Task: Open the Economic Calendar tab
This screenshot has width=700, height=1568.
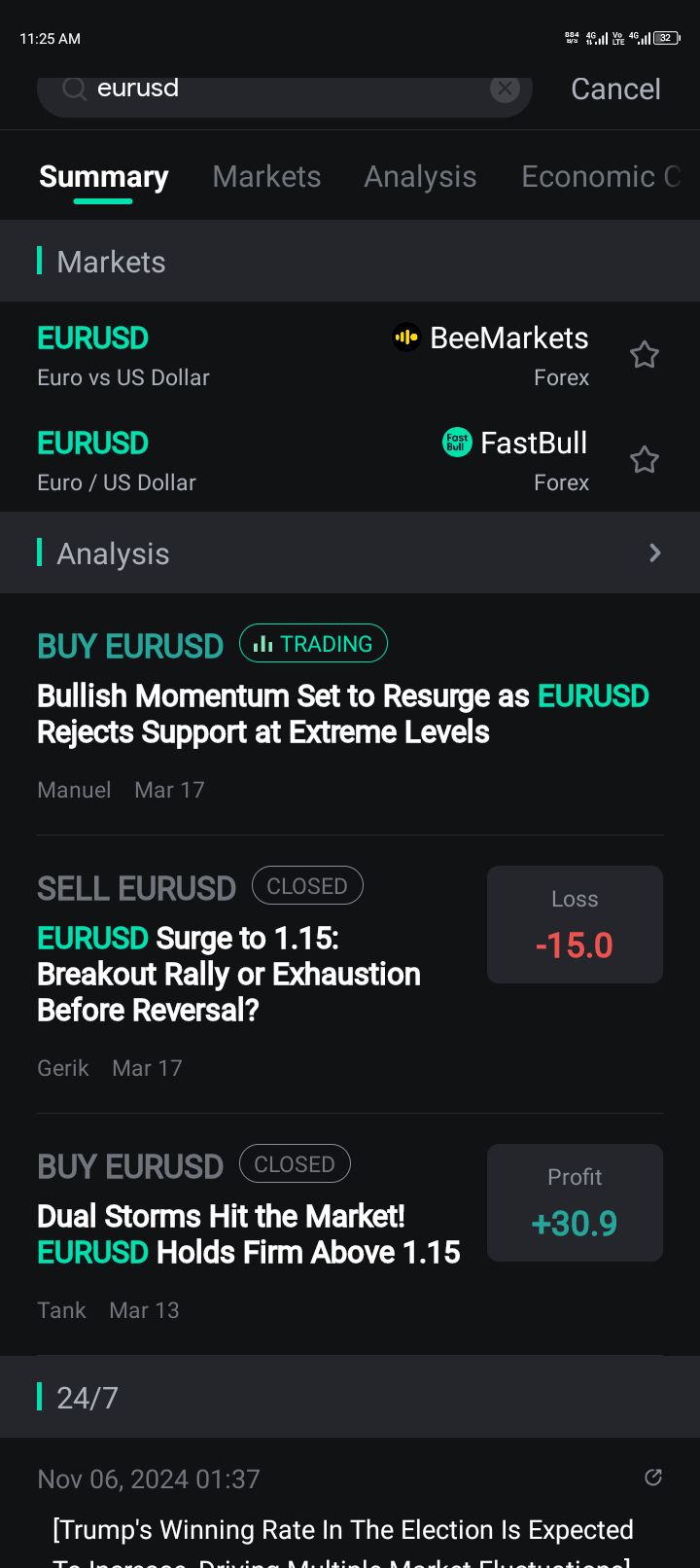Action: tap(600, 177)
